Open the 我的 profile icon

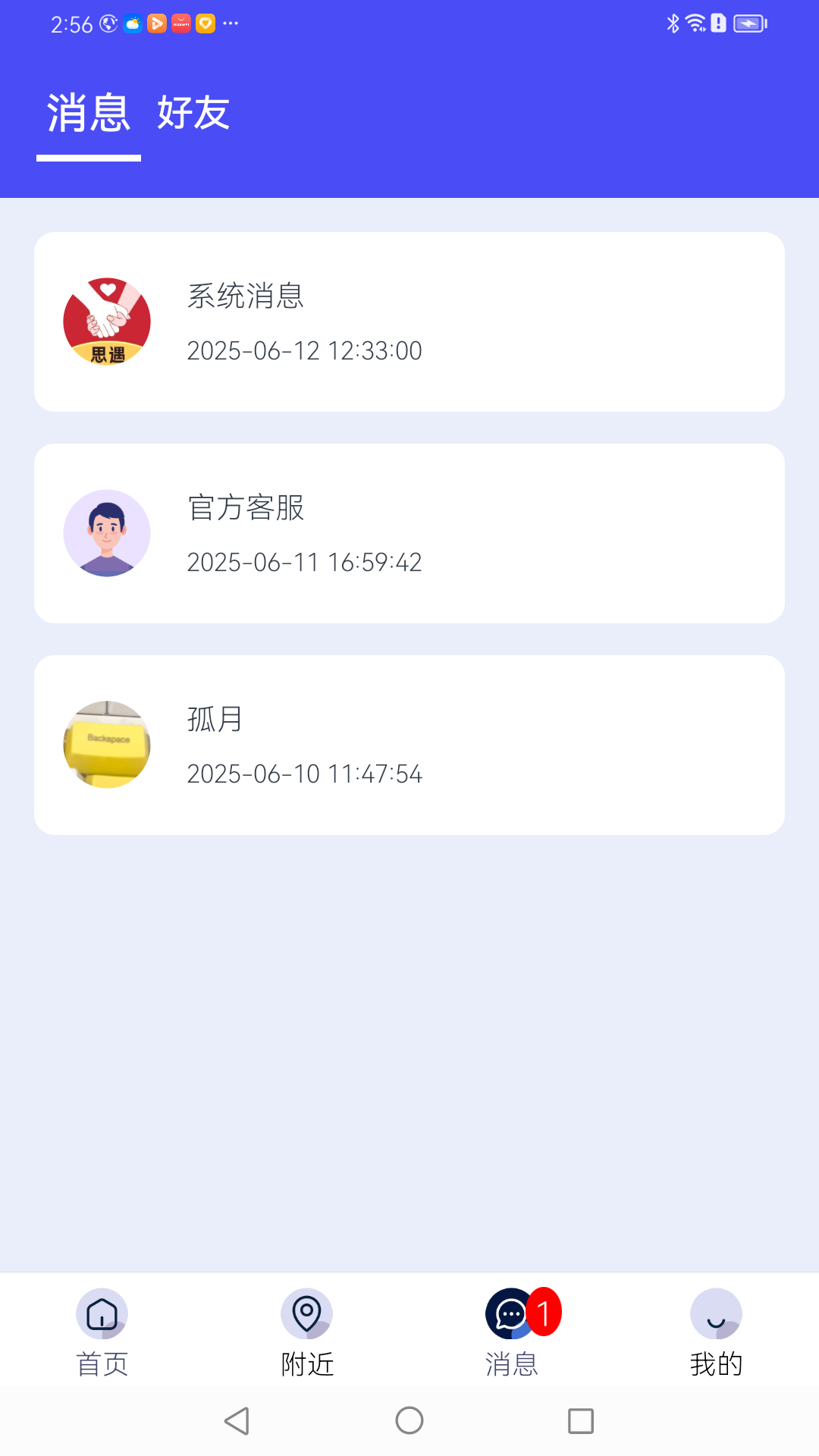point(717,1313)
